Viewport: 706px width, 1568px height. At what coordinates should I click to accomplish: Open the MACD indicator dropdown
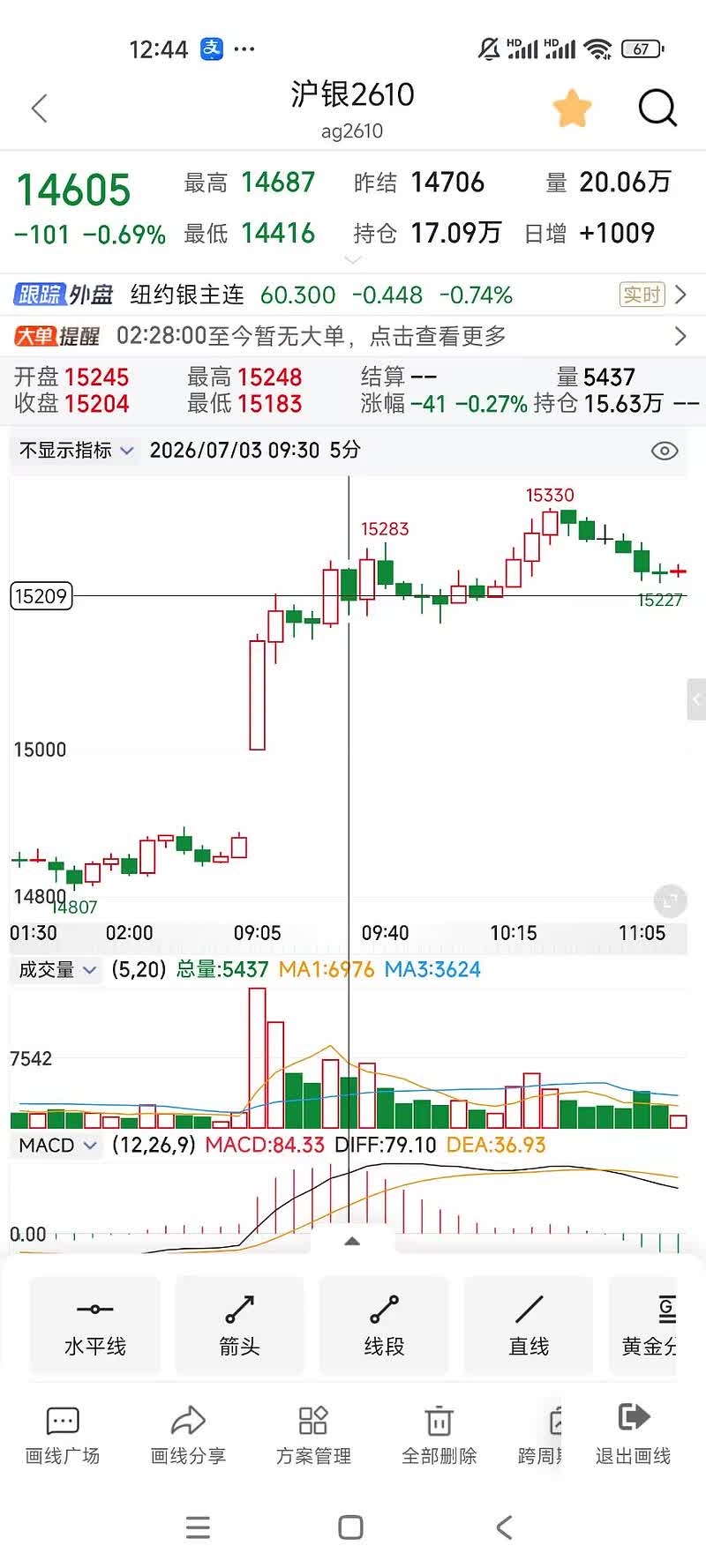57,1146
